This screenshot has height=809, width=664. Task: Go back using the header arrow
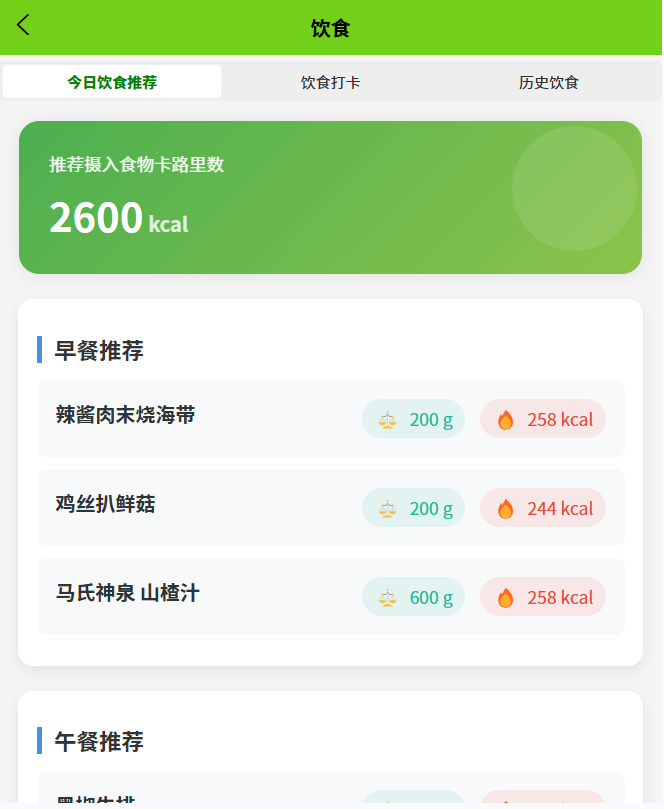pos(23,25)
